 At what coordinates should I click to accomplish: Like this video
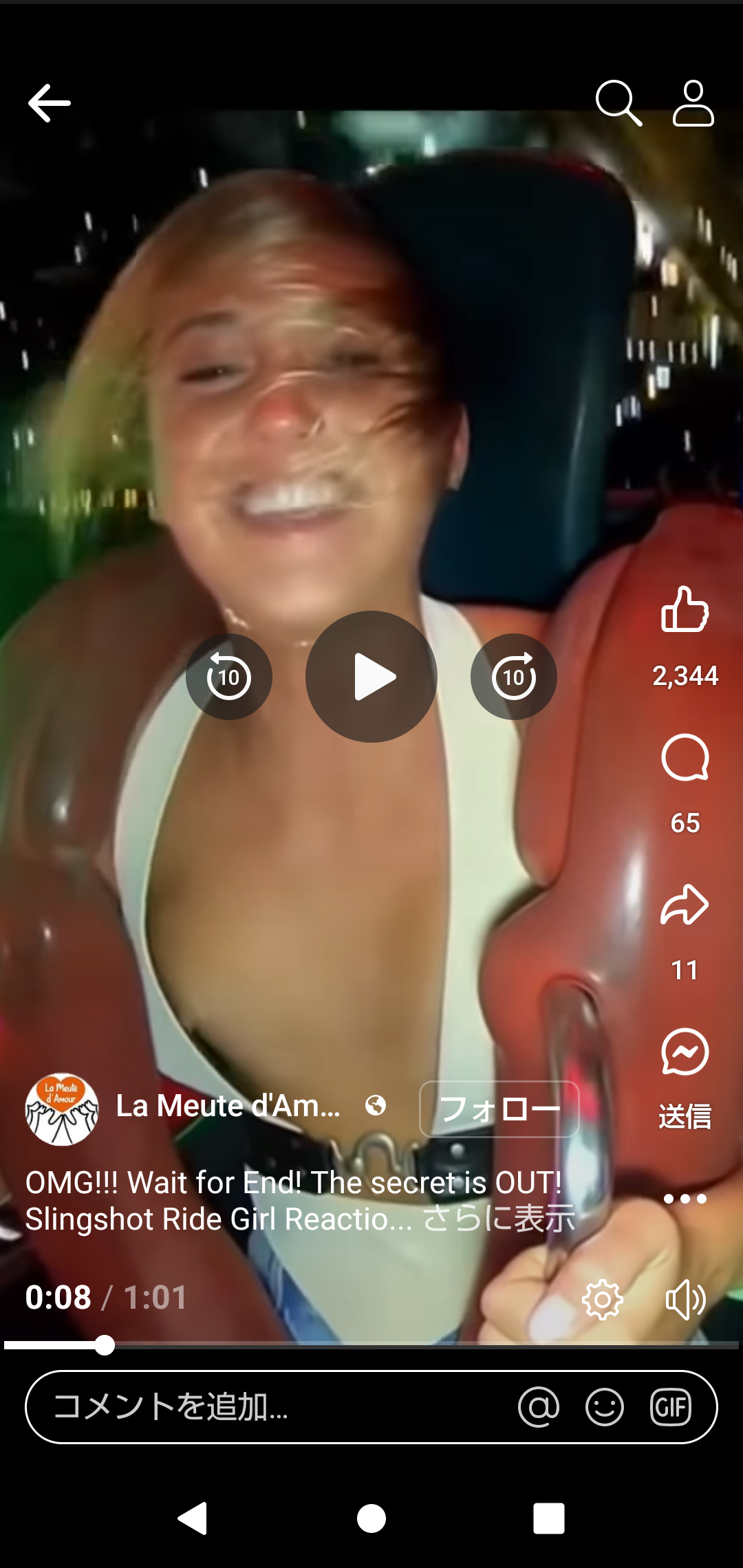(685, 610)
